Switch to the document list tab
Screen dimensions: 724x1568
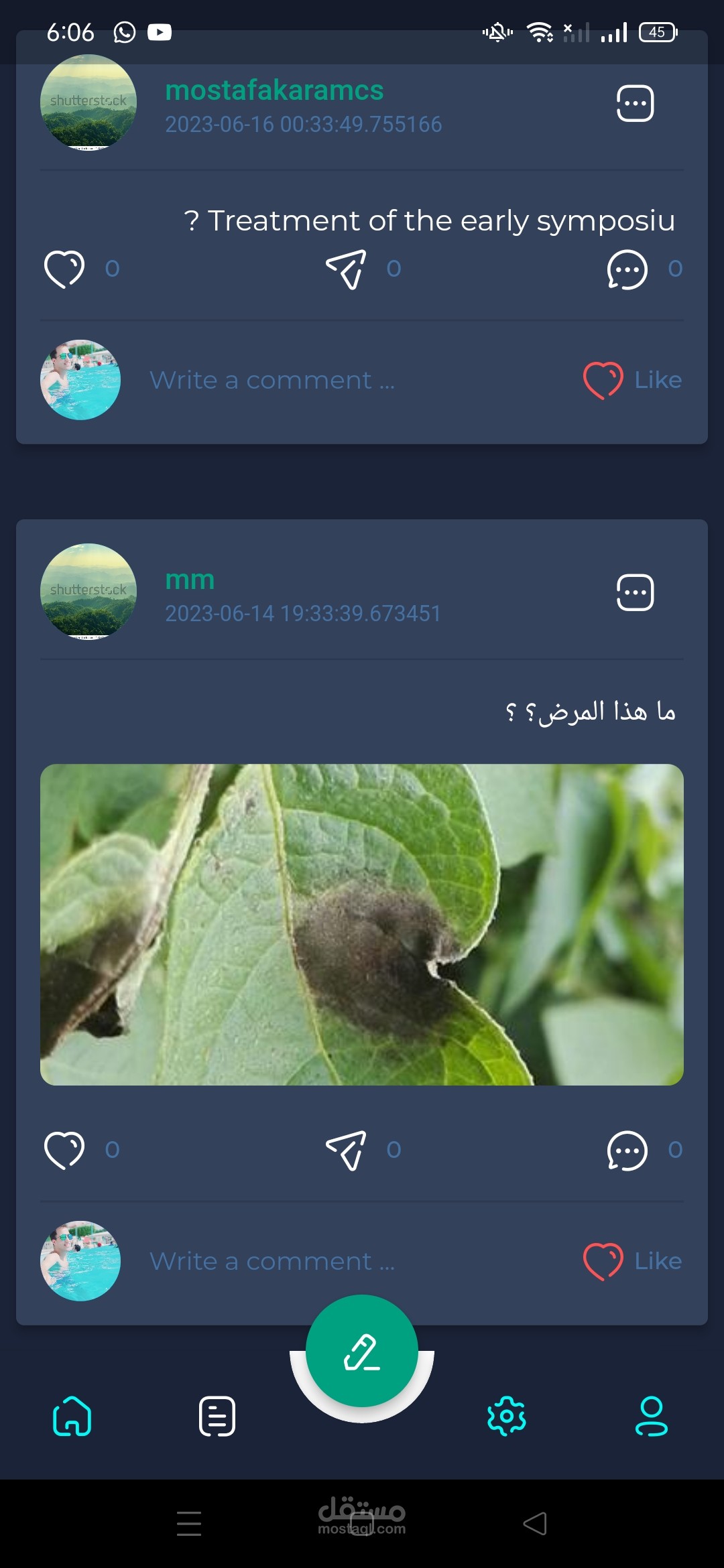(x=217, y=1416)
